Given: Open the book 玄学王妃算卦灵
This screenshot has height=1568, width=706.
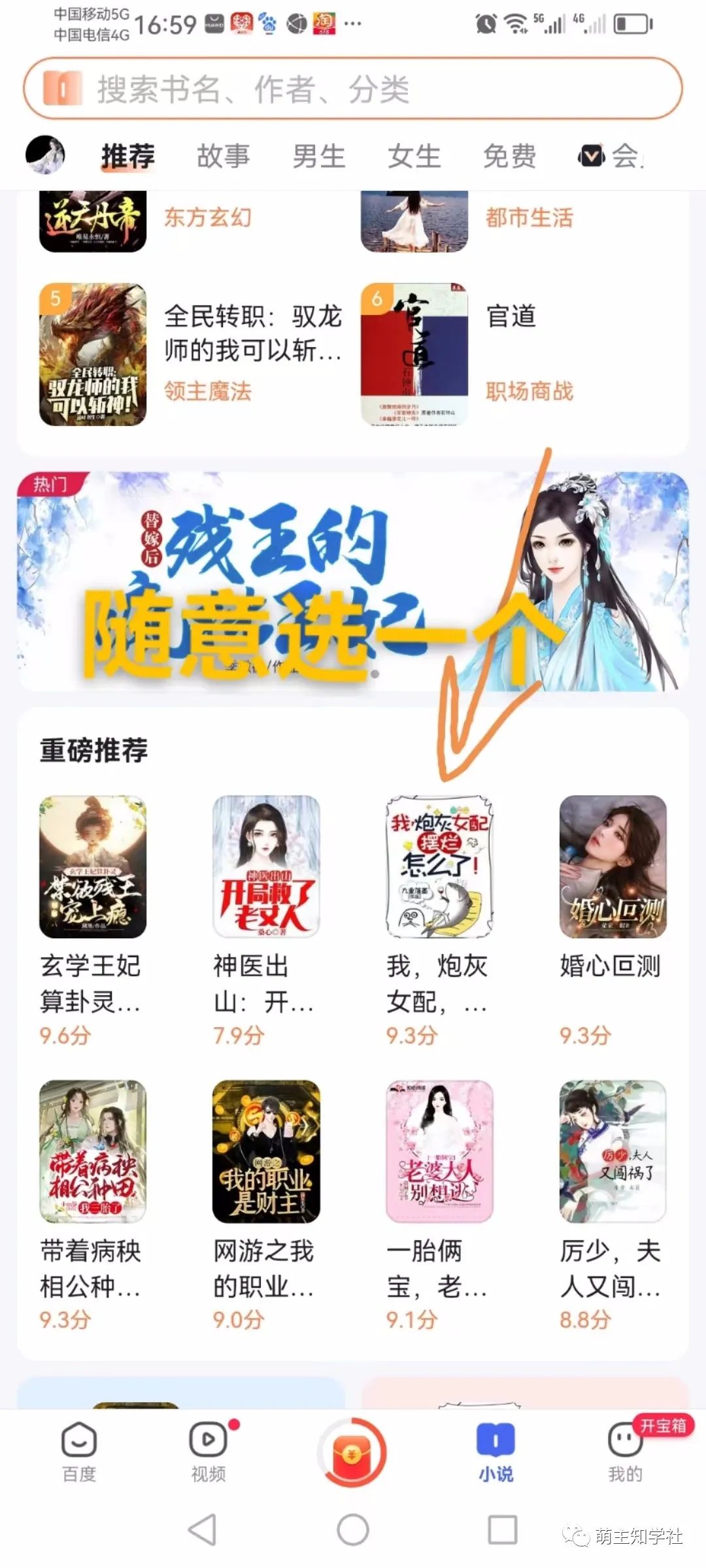Looking at the screenshot, I should pyautogui.click(x=93, y=866).
